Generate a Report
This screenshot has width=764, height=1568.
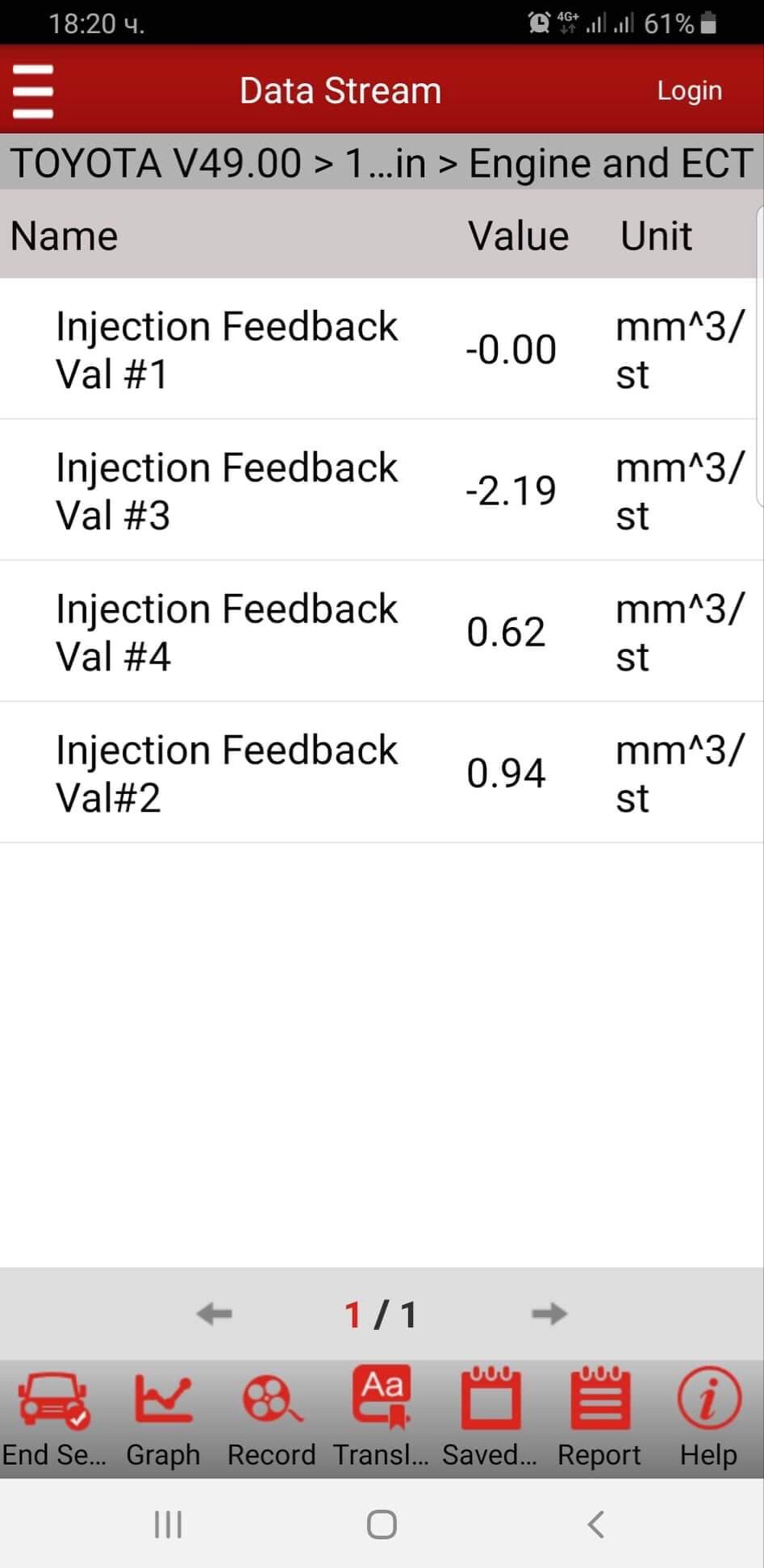[x=599, y=1416]
